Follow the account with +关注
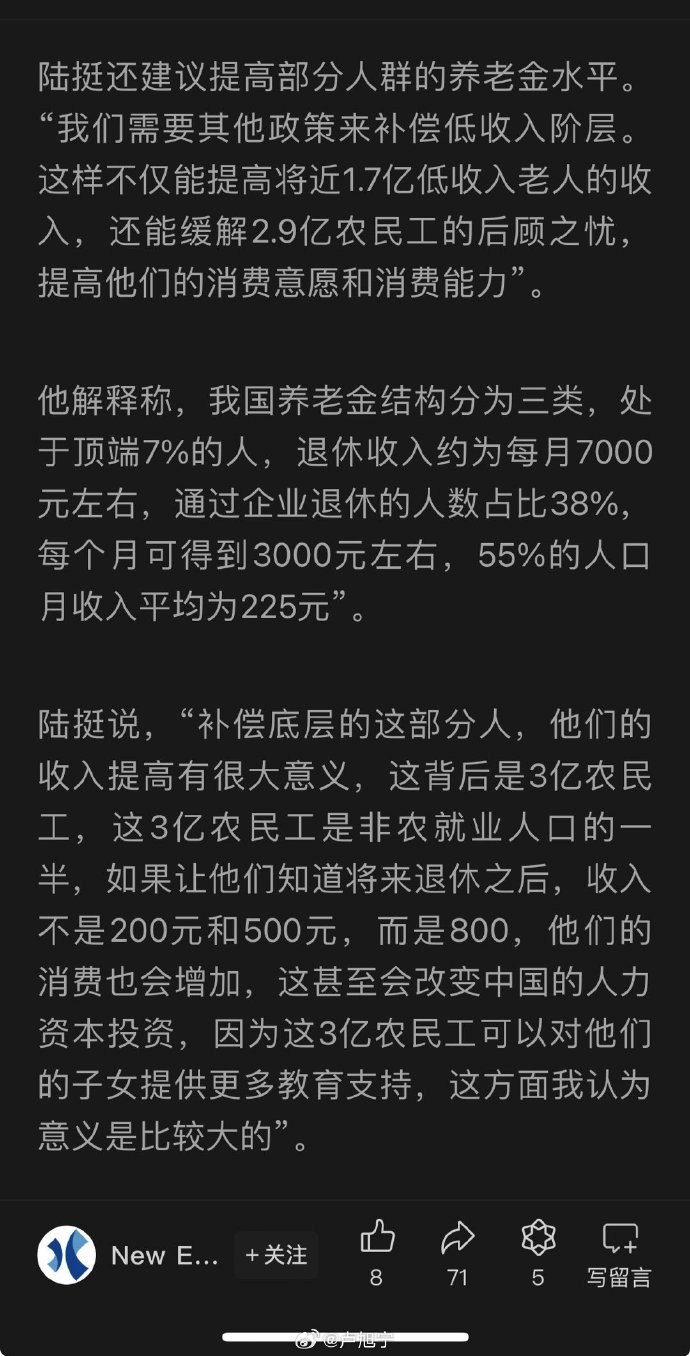This screenshot has width=690, height=1356. 276,1255
